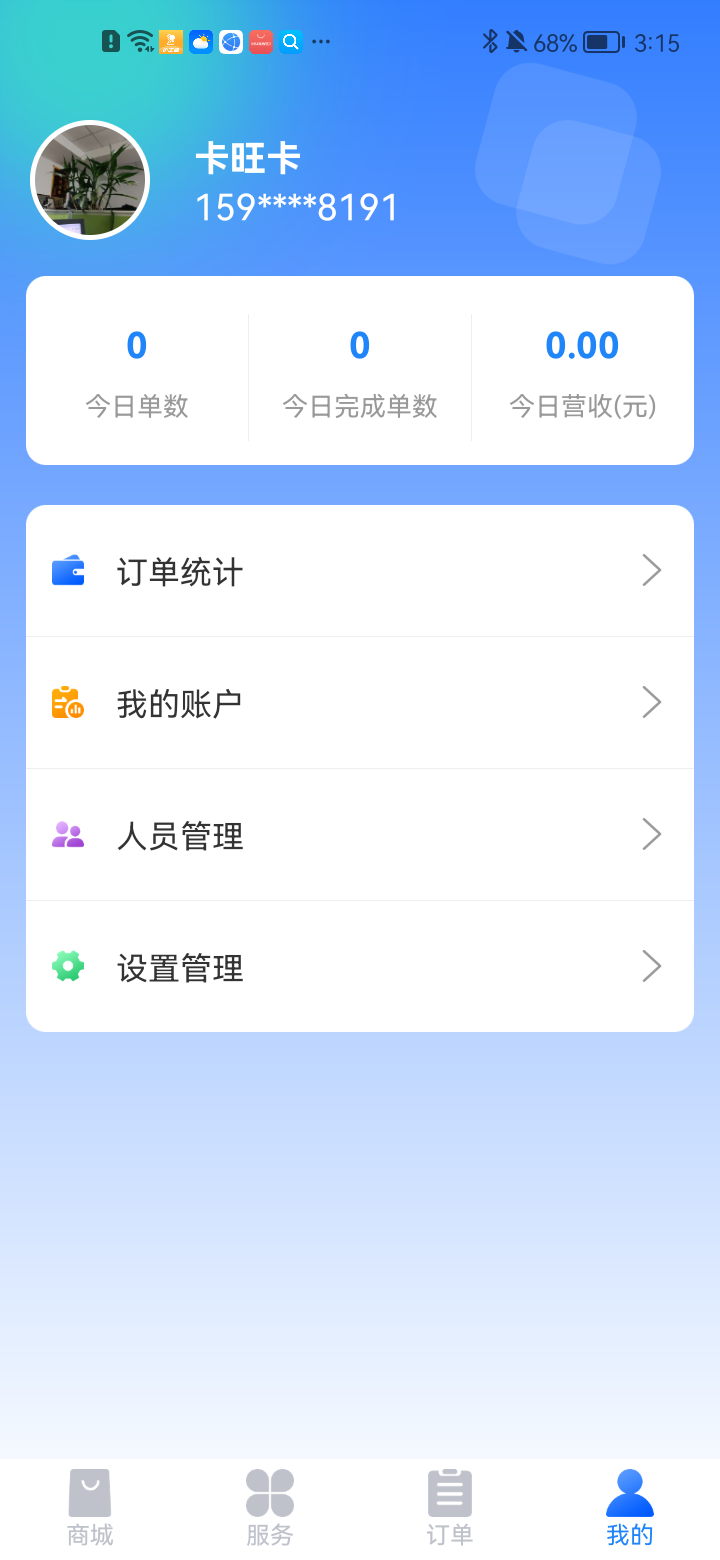
Task: Select the 我的 tab
Action: [630, 1508]
